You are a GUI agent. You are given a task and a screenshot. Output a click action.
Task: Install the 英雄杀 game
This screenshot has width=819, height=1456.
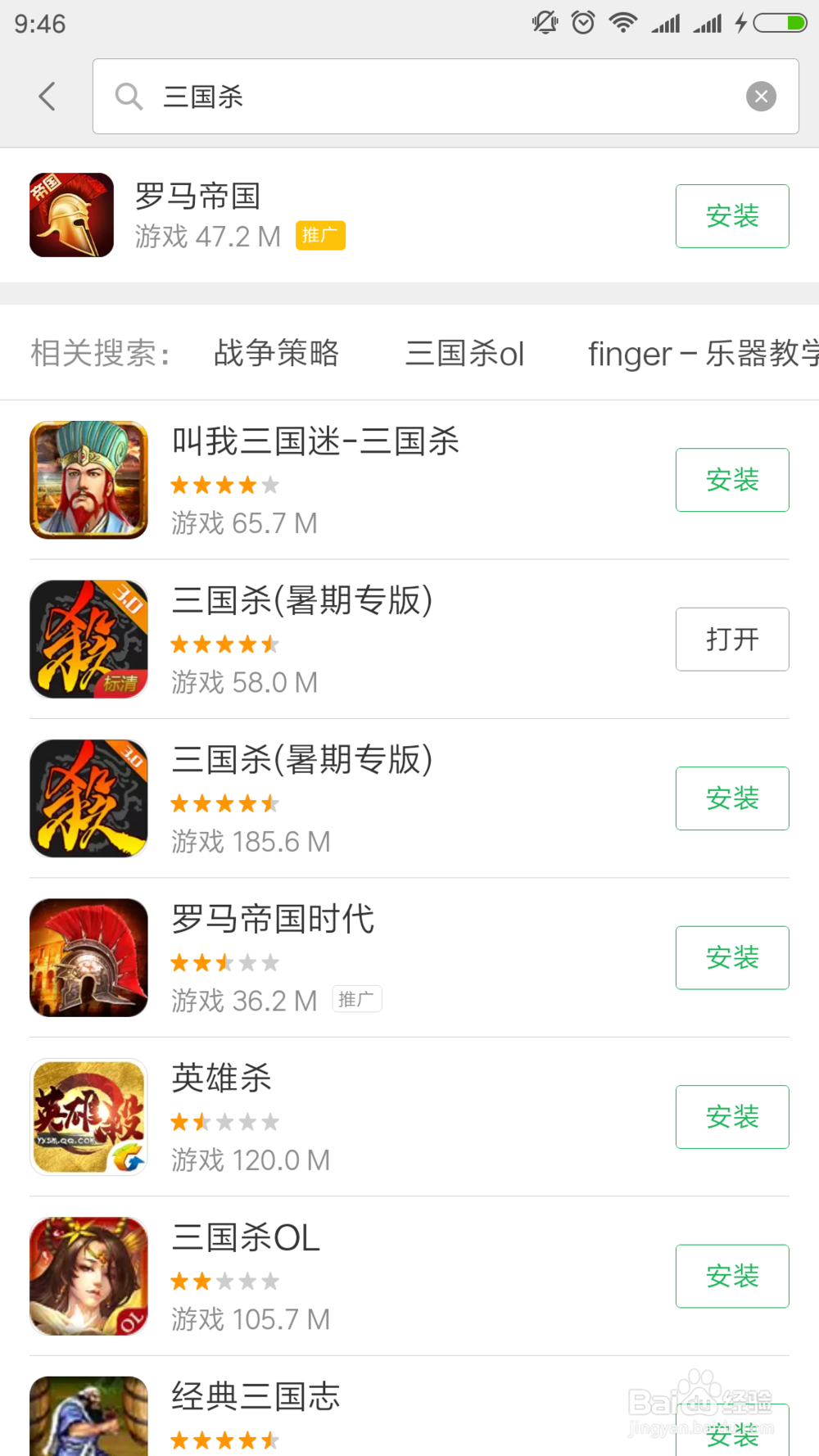[731, 1116]
